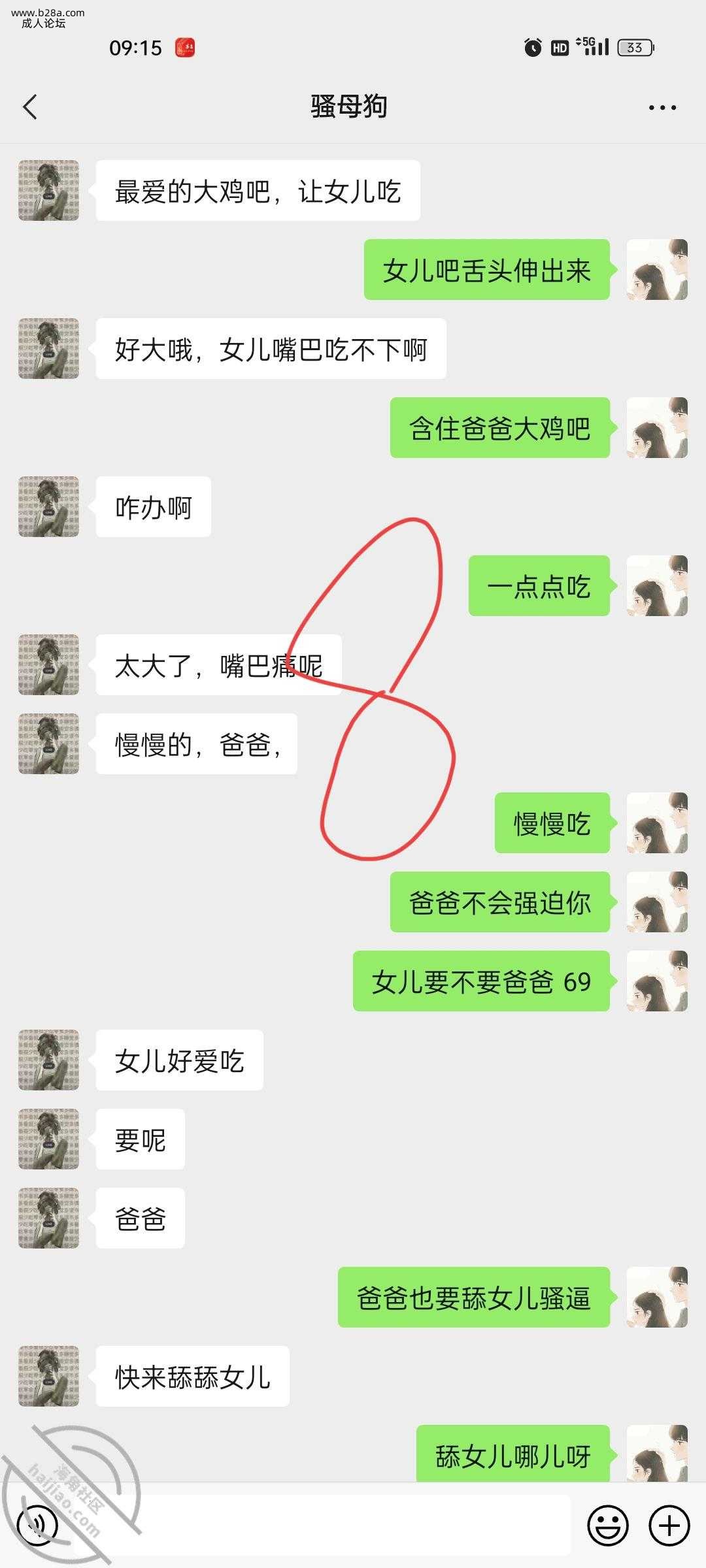Open the emoji sticker panel
This screenshot has height=1568, width=706.
(x=607, y=1526)
